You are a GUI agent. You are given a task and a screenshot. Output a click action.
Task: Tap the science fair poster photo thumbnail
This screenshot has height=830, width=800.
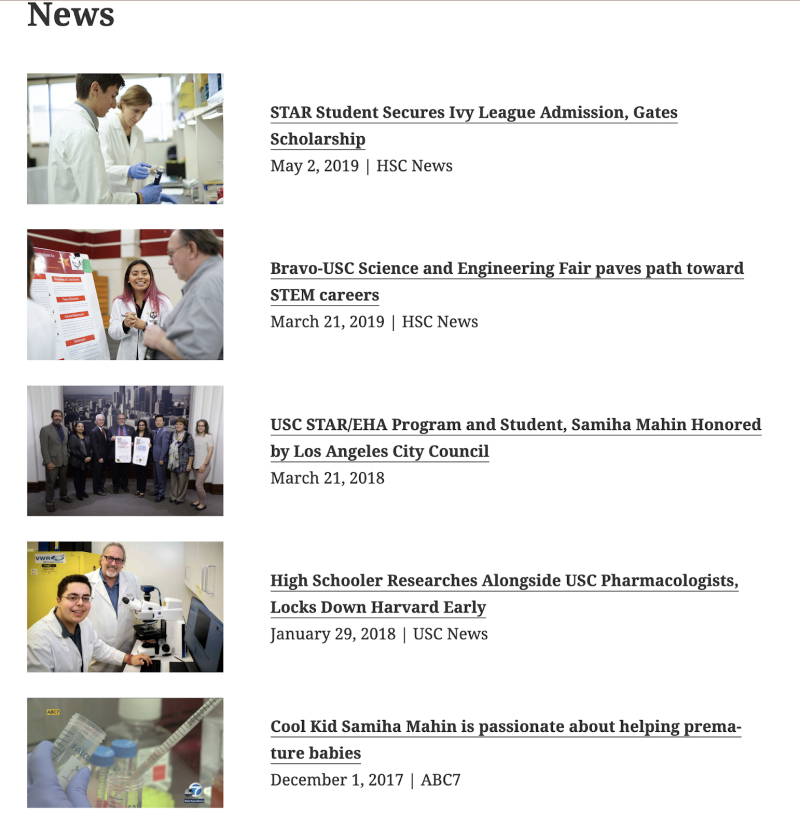pos(125,295)
